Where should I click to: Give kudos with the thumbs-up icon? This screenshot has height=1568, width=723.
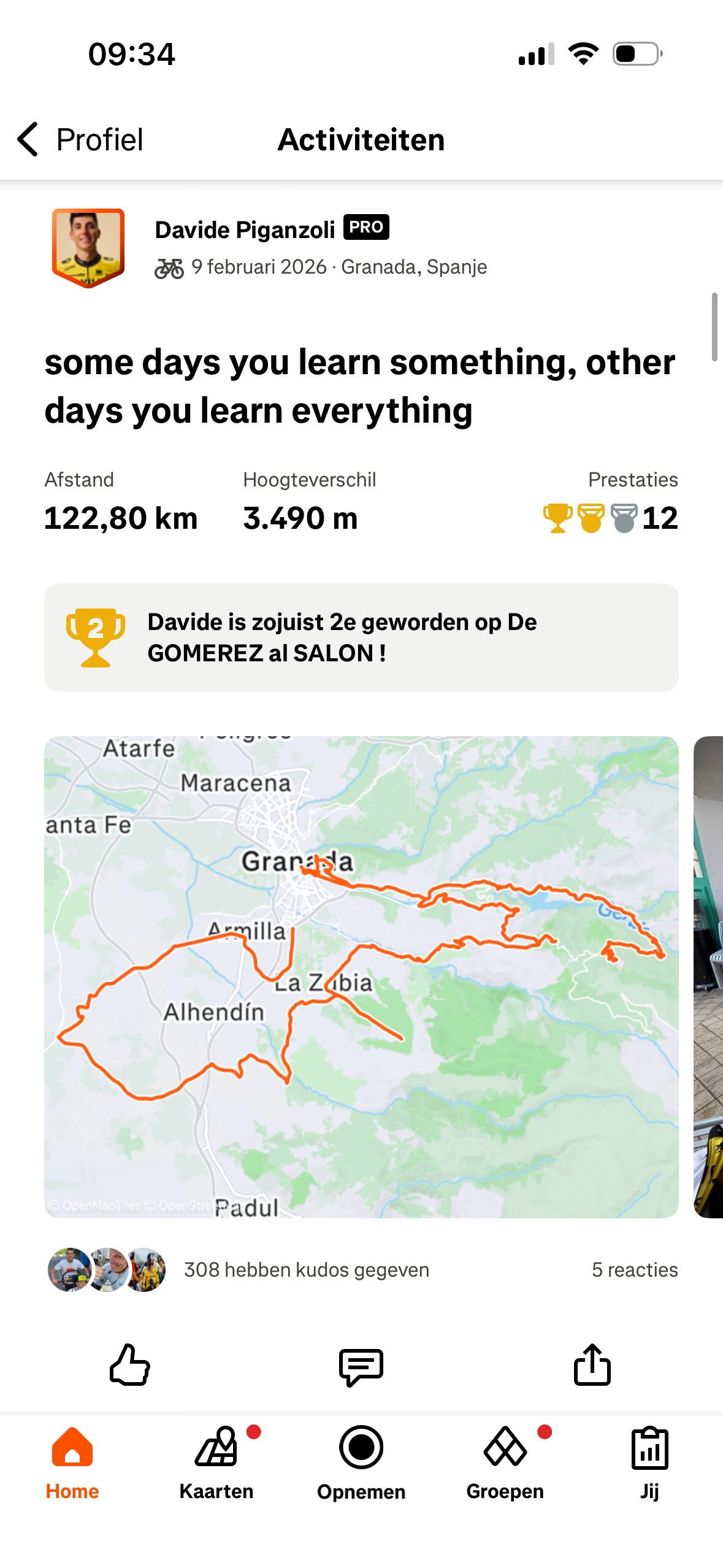point(129,1365)
